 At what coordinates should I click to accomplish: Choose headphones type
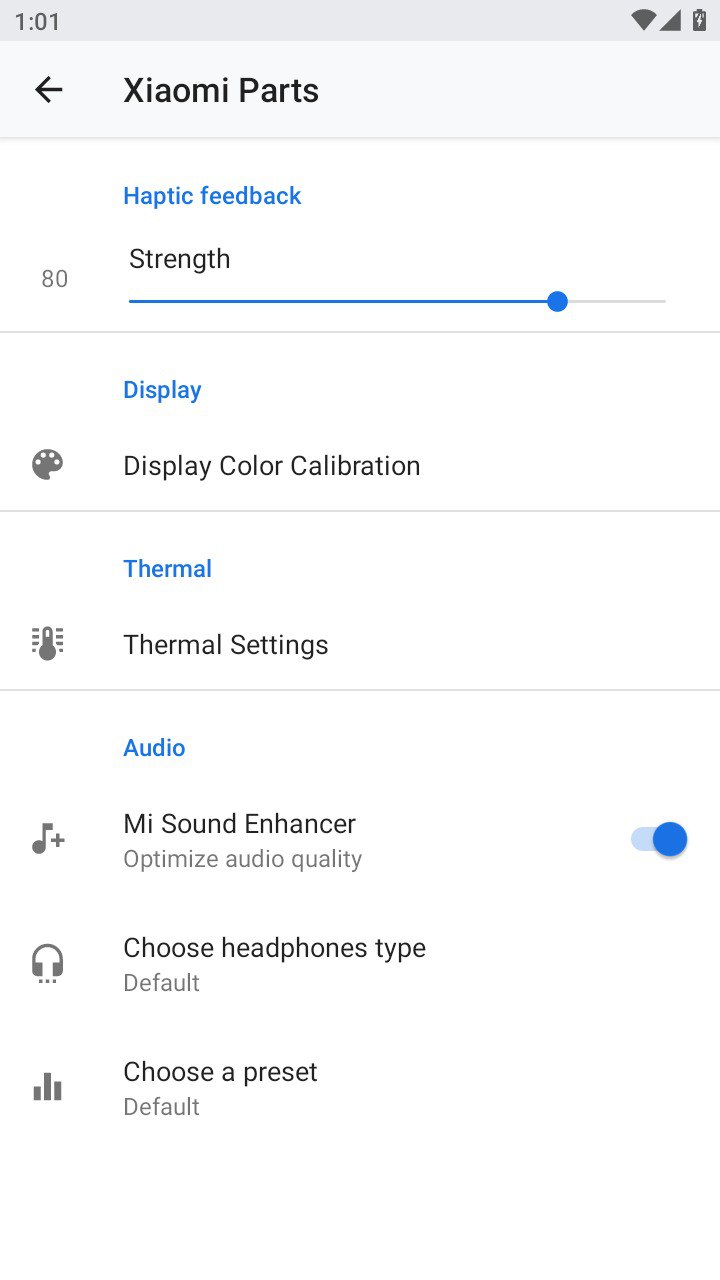[x=360, y=963]
